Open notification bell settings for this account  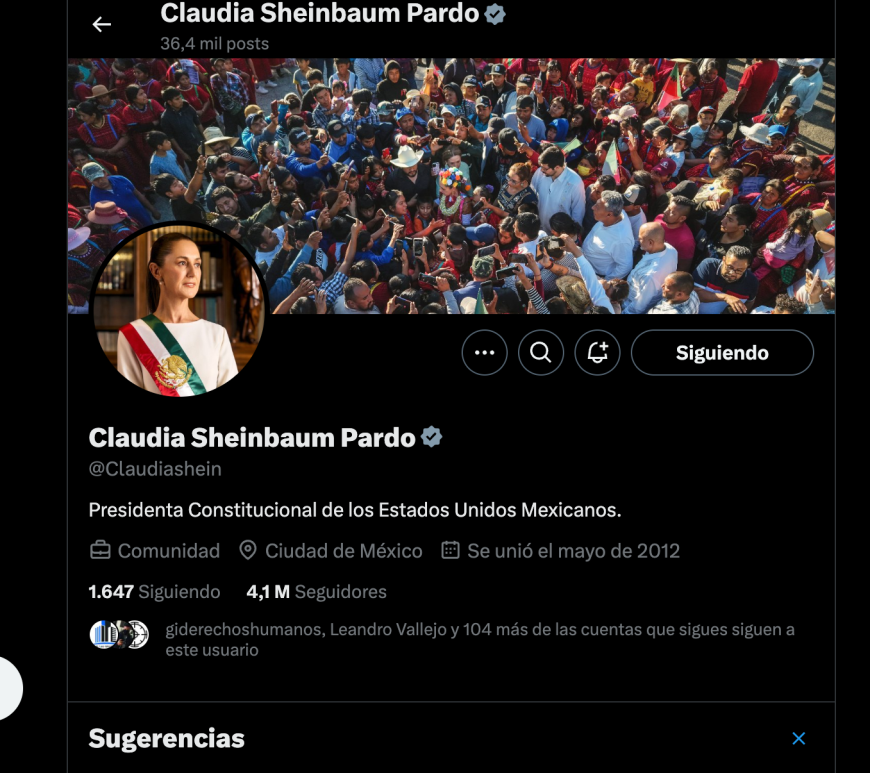(x=598, y=353)
